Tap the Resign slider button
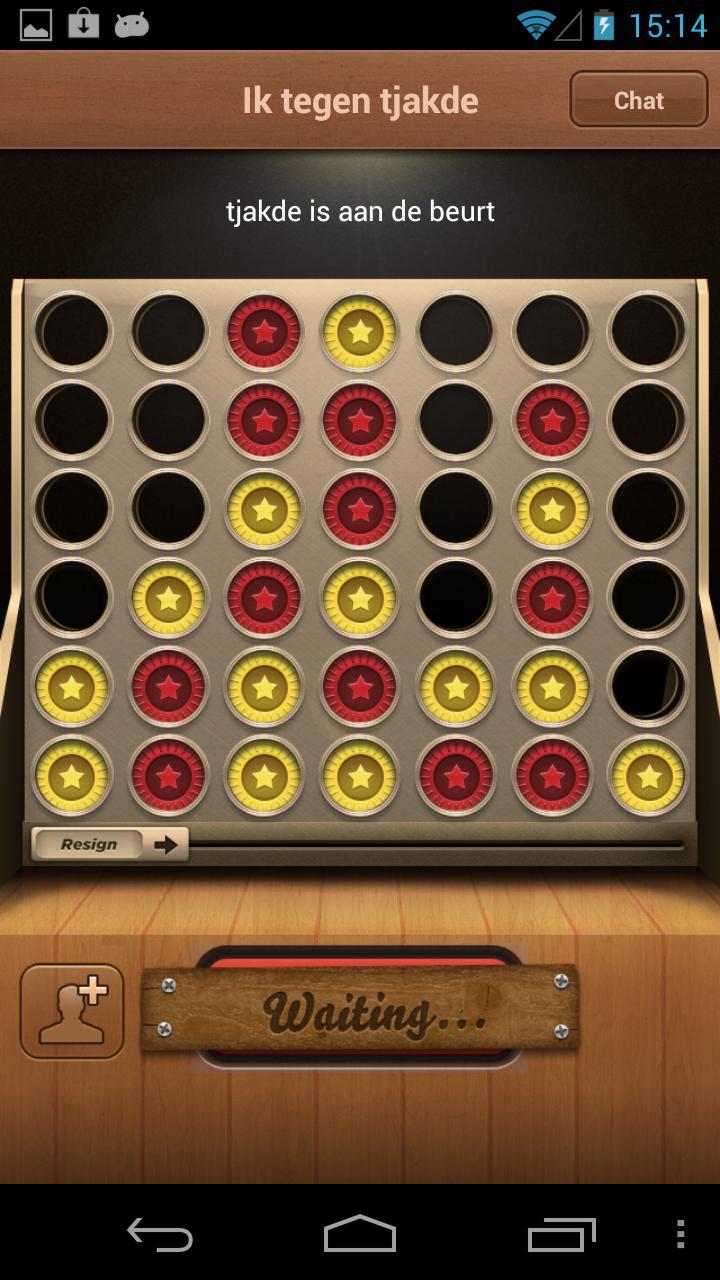Viewport: 720px width, 1280px height. click(x=110, y=844)
